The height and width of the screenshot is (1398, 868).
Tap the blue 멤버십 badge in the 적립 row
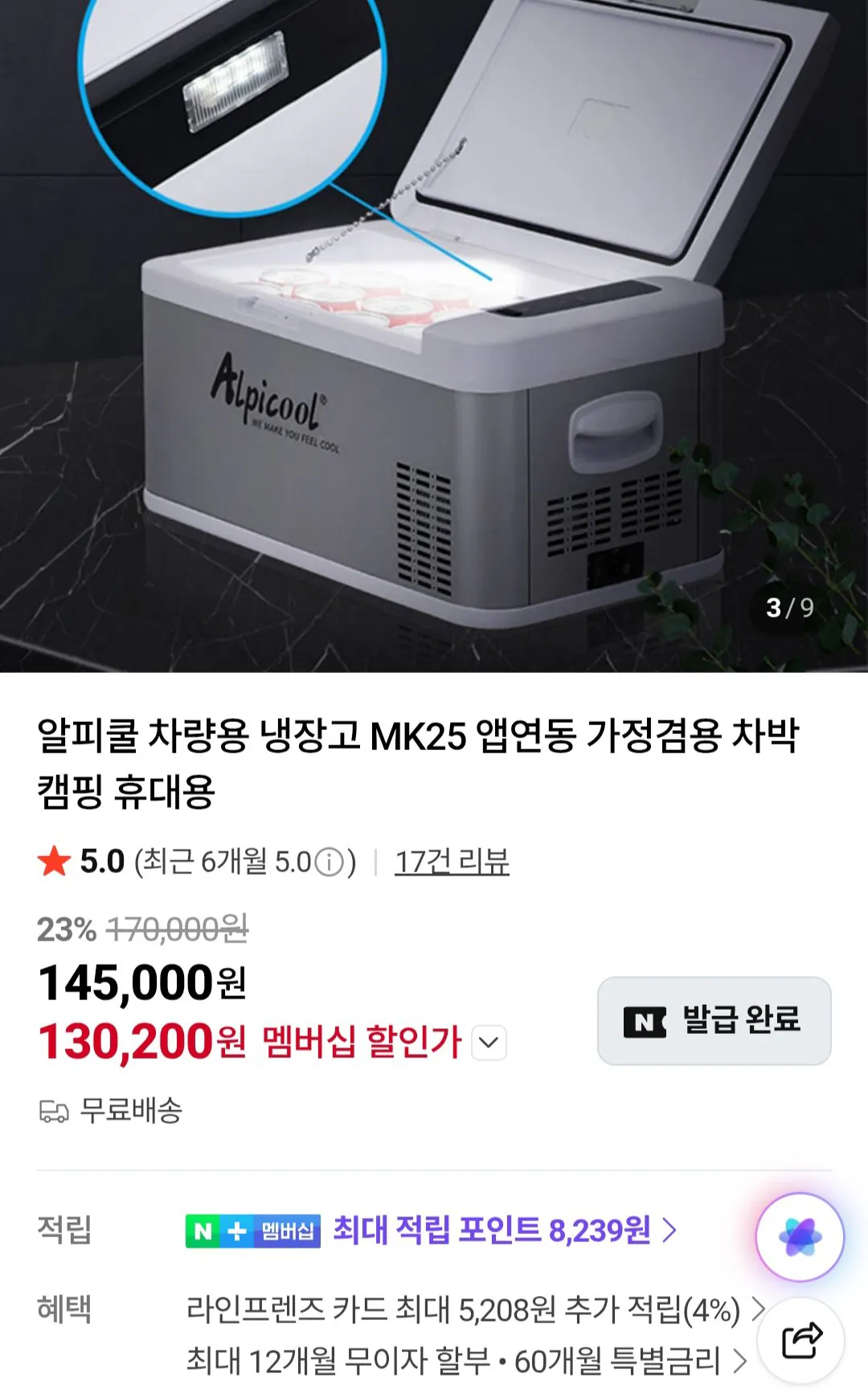point(285,1229)
